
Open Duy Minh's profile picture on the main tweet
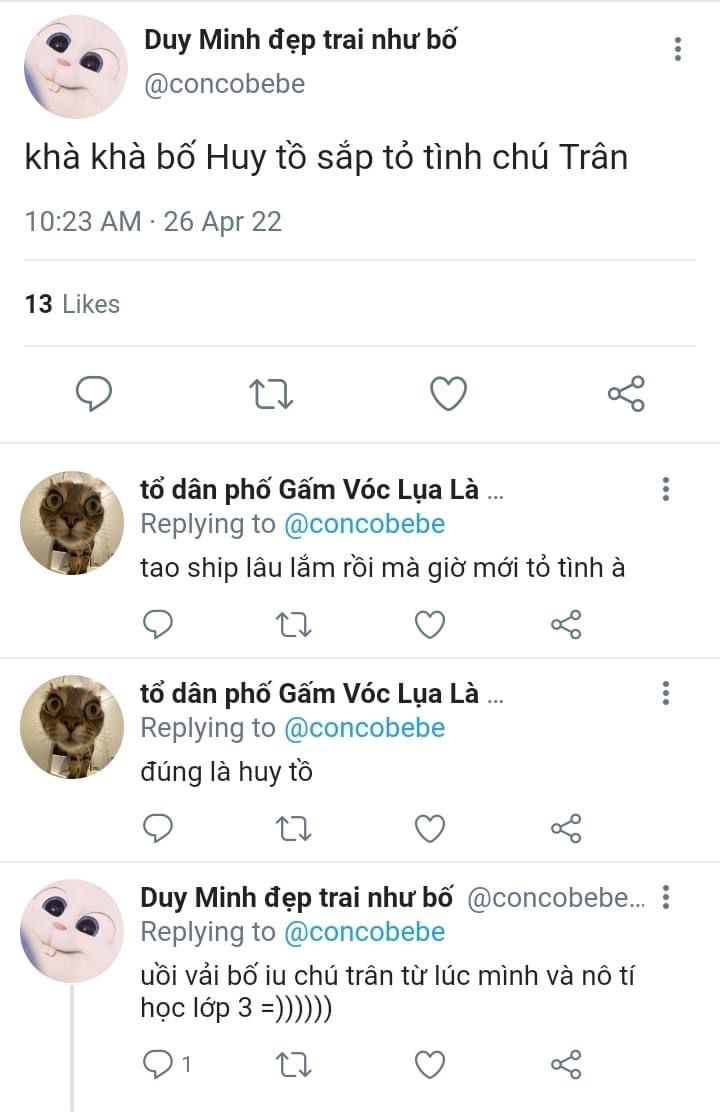point(74,67)
